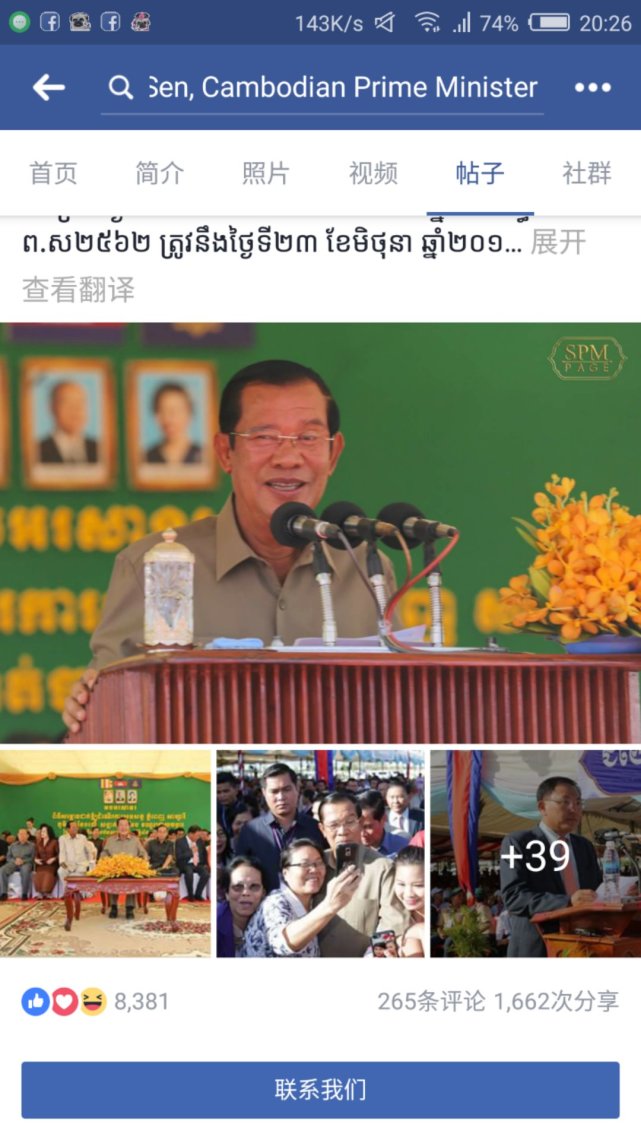Tap 查看翻译 to translate post
Viewport: 641px width, 1140px height.
click(78, 290)
